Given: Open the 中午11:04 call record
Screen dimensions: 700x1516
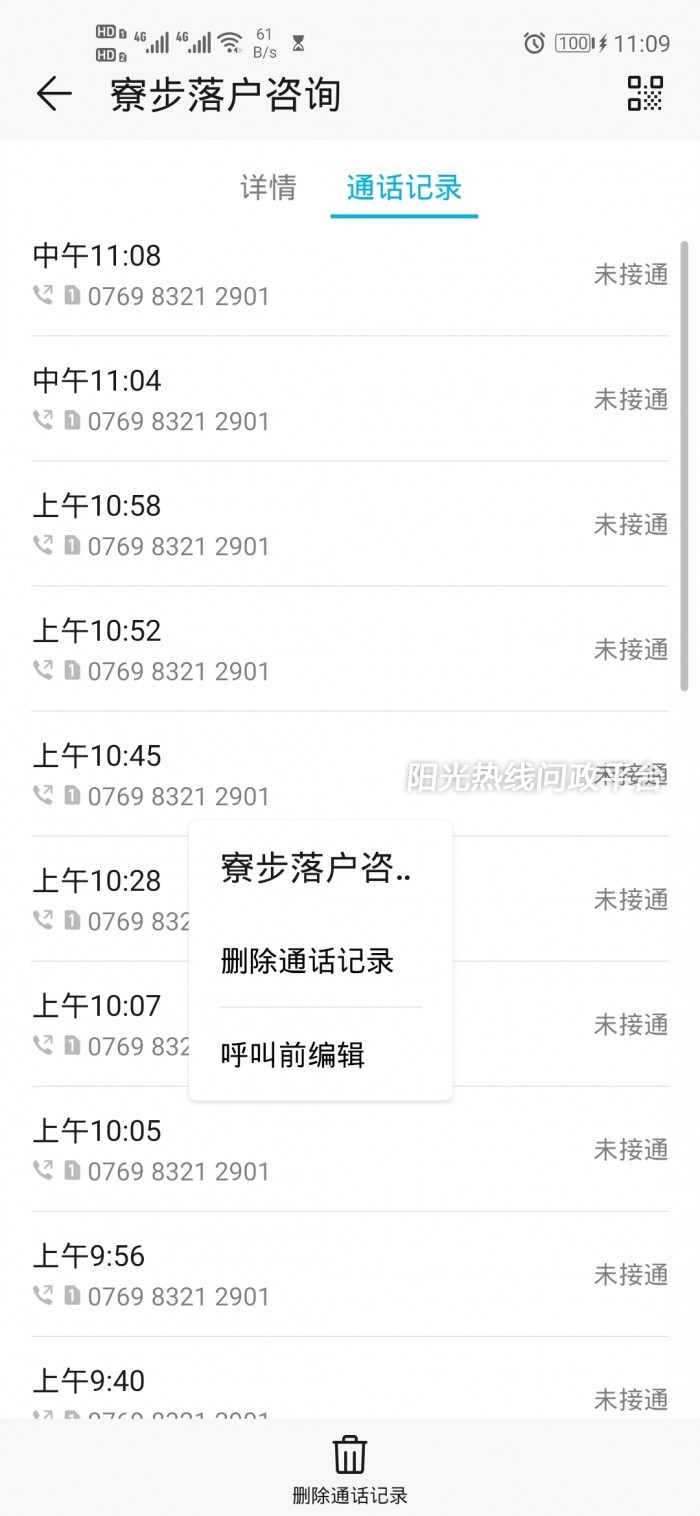Looking at the screenshot, I should [x=350, y=399].
